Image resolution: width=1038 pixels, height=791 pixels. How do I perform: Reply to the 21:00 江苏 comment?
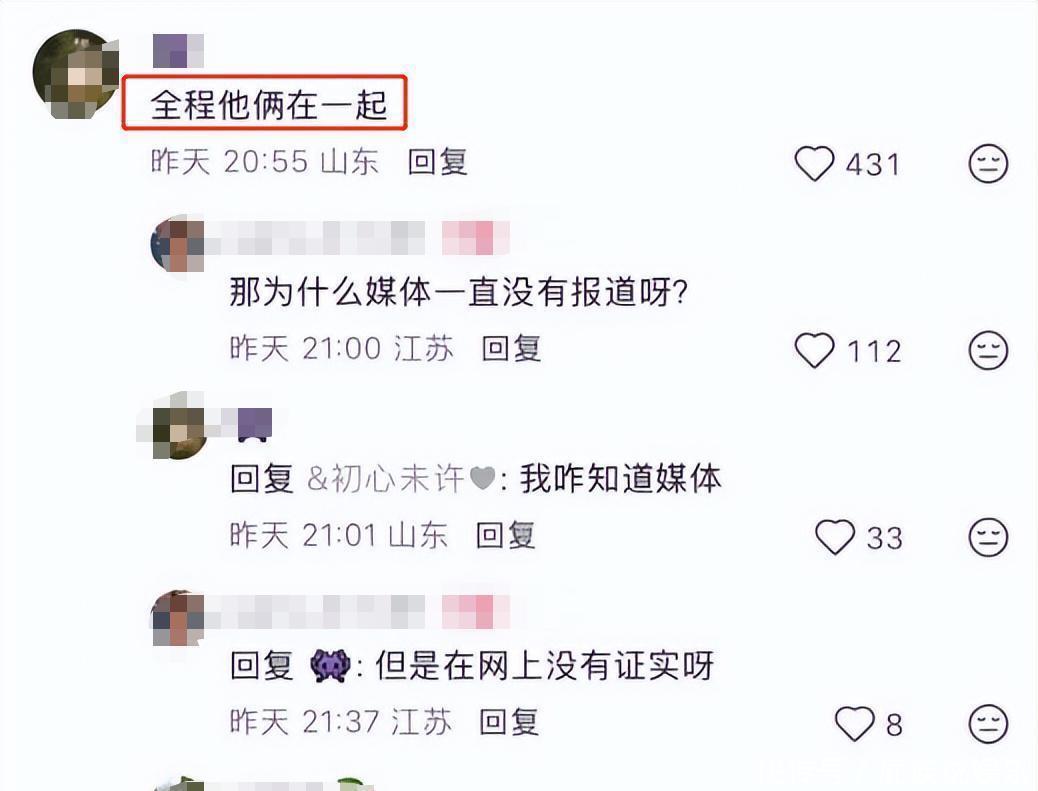coord(511,348)
